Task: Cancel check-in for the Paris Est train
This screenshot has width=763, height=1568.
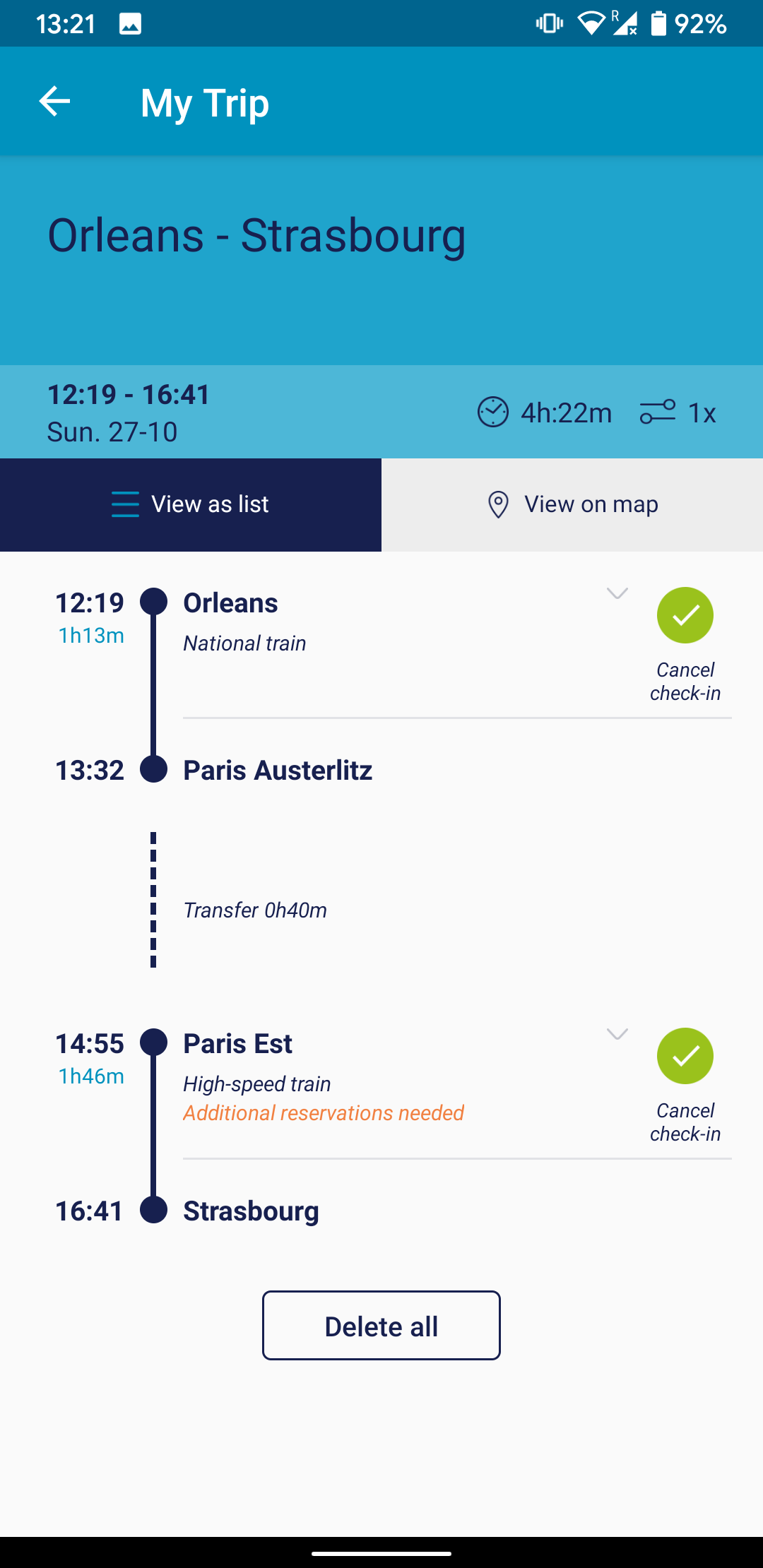Action: (685, 1057)
